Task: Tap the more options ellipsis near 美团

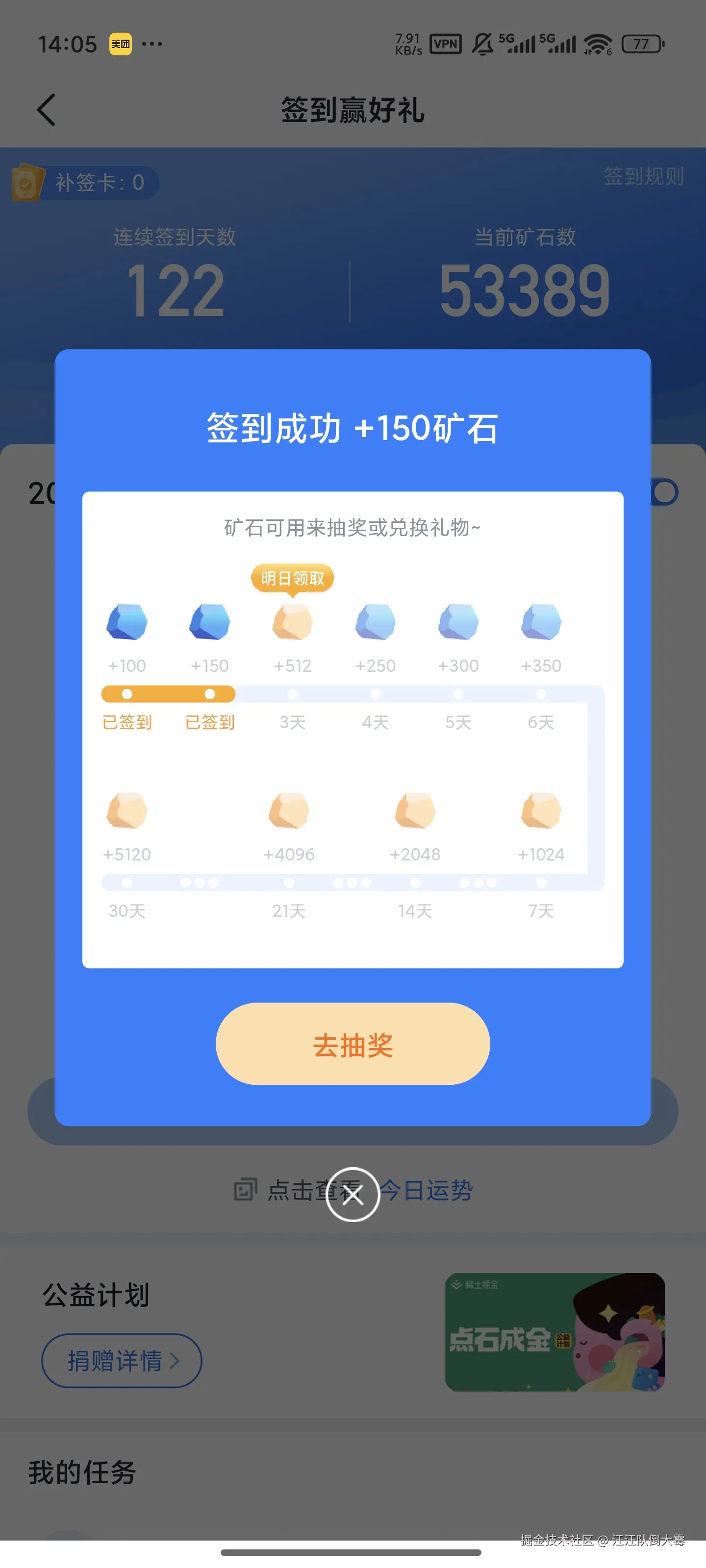Action: (152, 43)
